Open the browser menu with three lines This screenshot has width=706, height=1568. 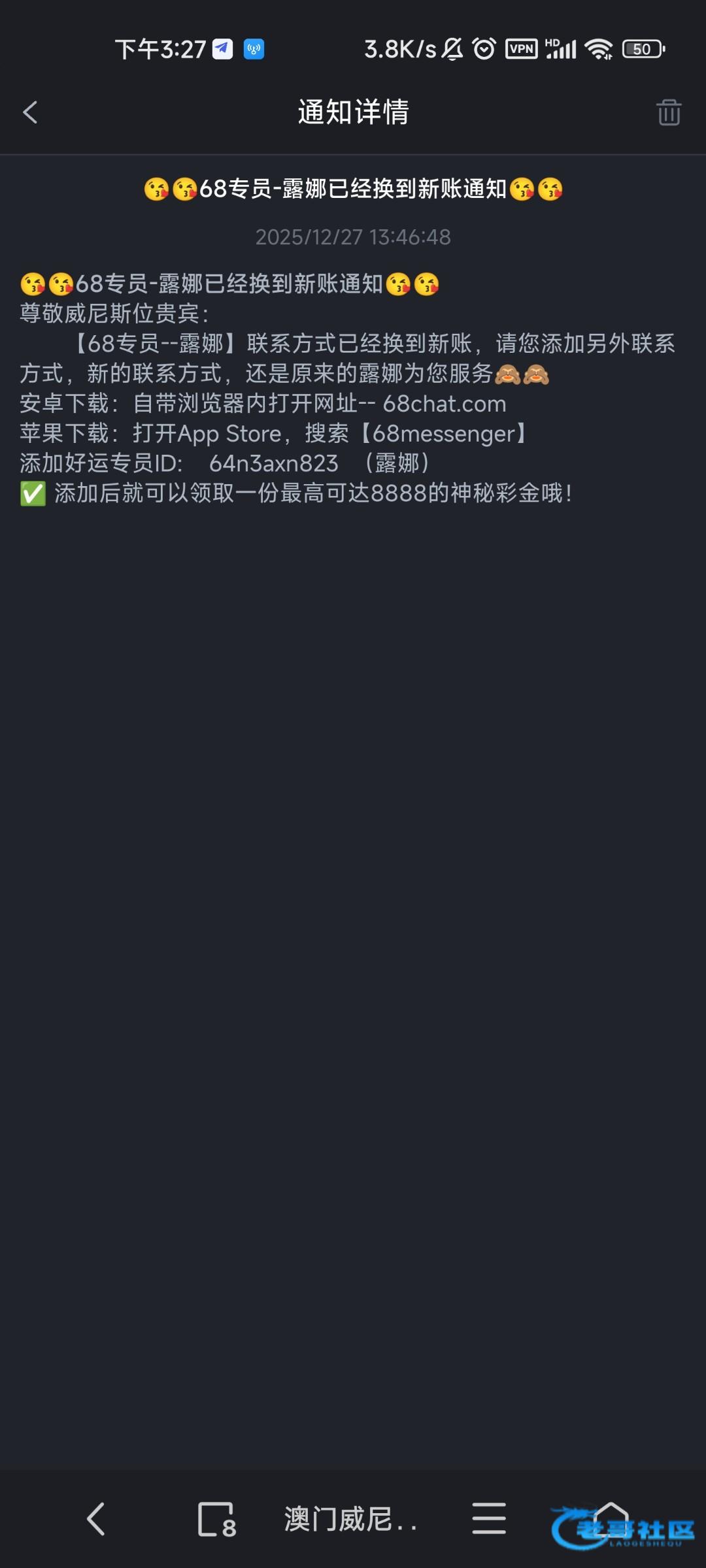(x=489, y=1518)
